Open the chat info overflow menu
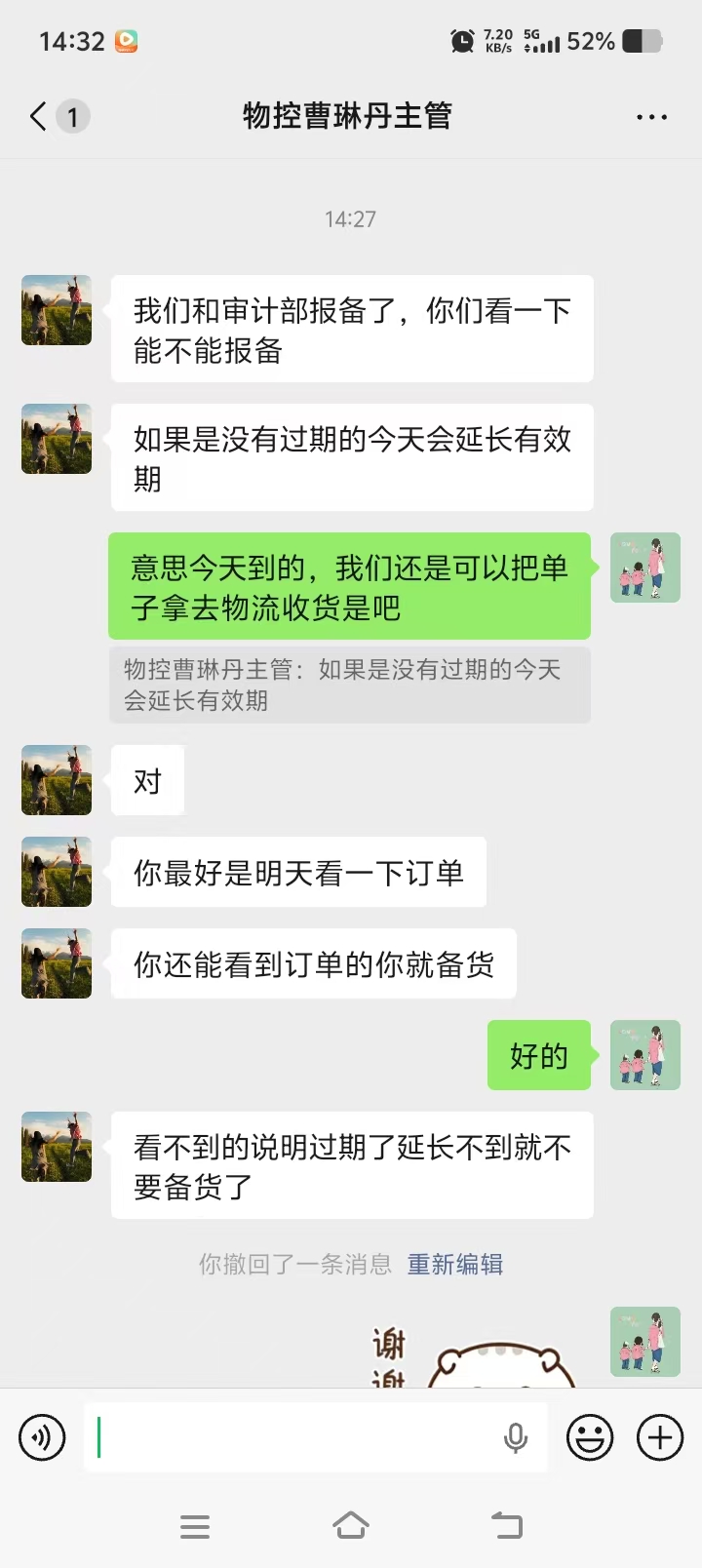The height and width of the screenshot is (1568, 702). click(x=651, y=117)
